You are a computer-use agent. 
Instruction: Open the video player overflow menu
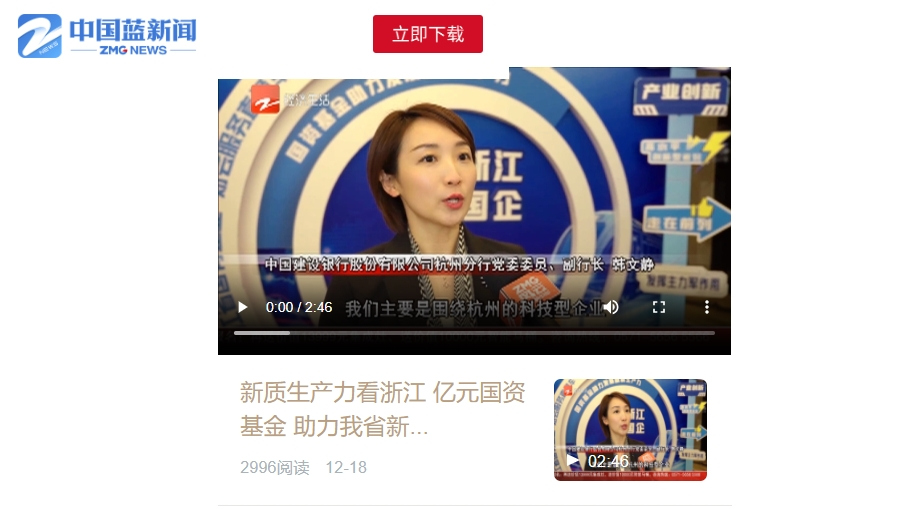click(706, 307)
